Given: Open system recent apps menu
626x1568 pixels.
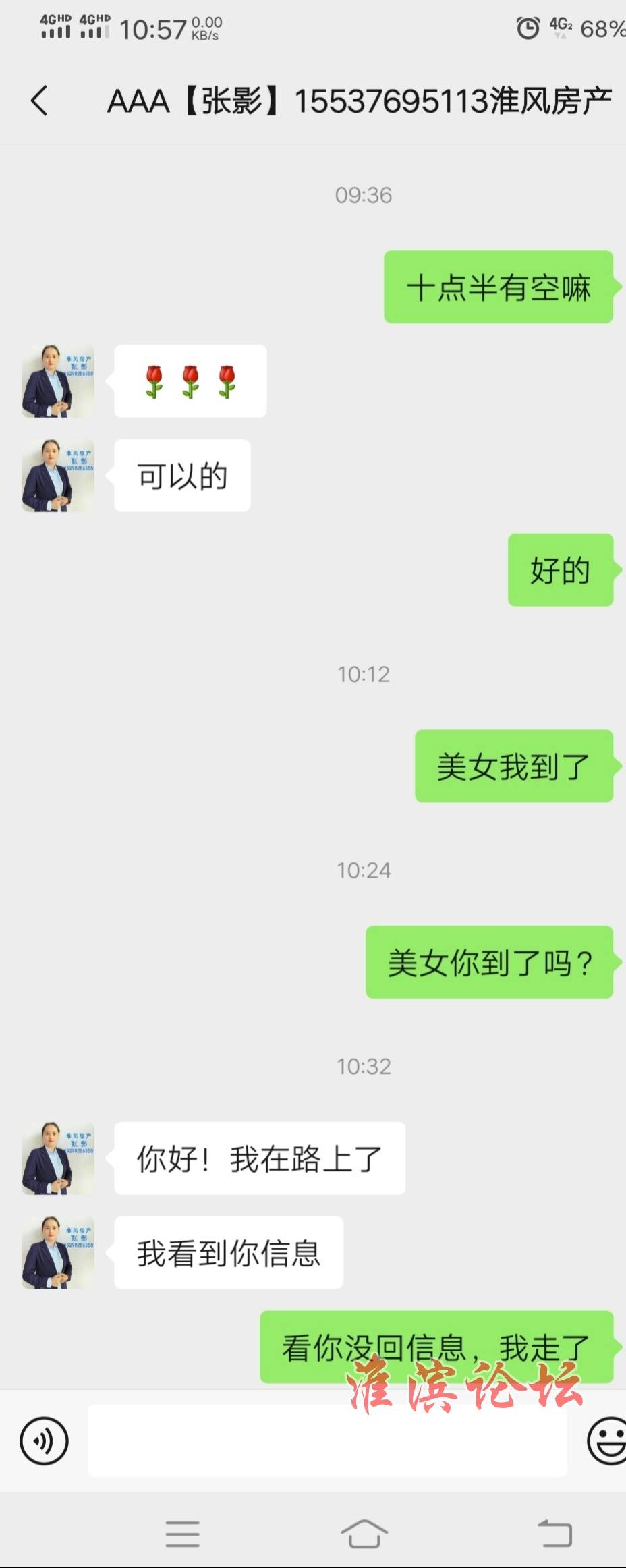Looking at the screenshot, I should [x=183, y=1534].
